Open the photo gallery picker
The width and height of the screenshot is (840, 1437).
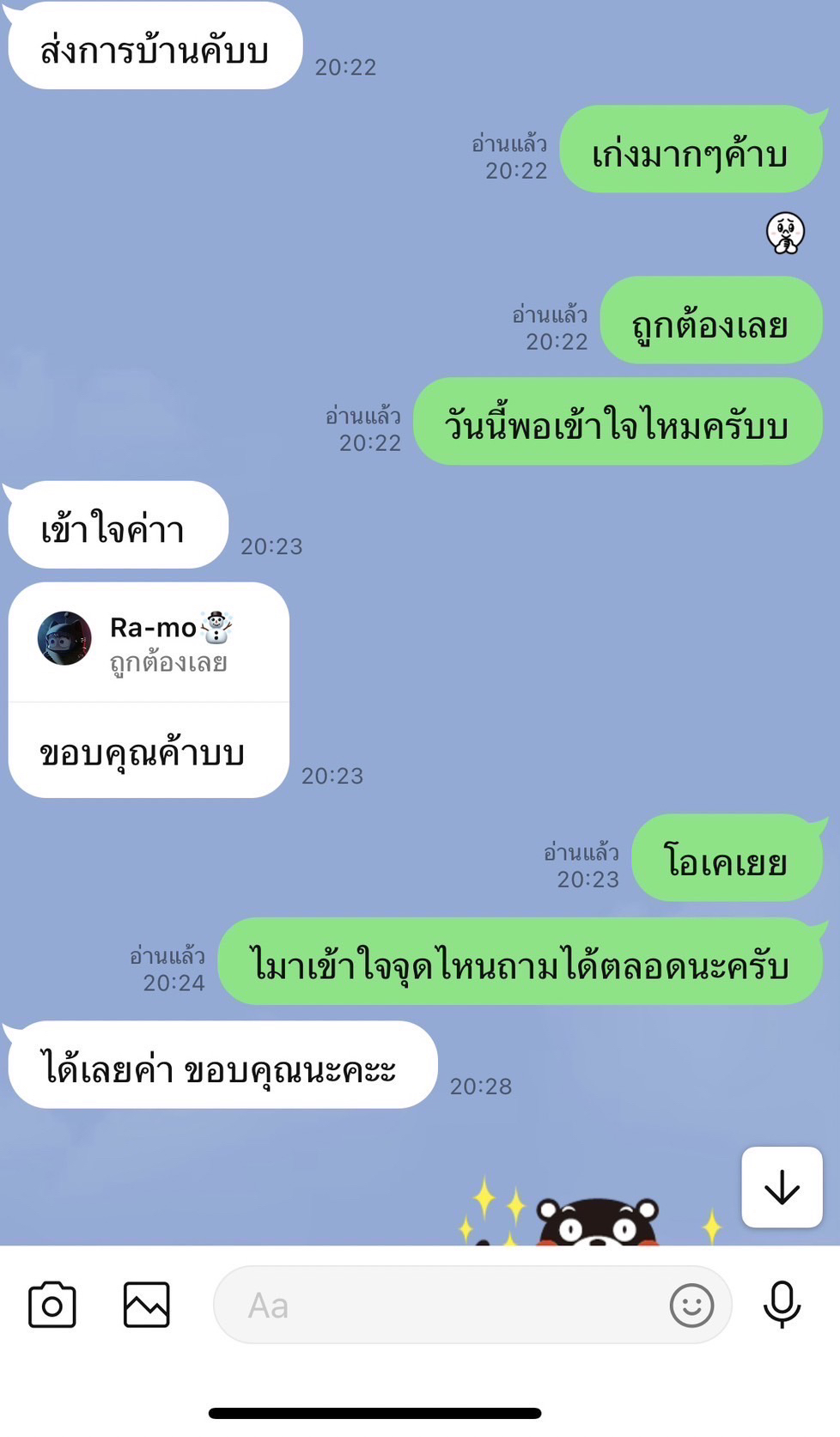[x=147, y=1305]
